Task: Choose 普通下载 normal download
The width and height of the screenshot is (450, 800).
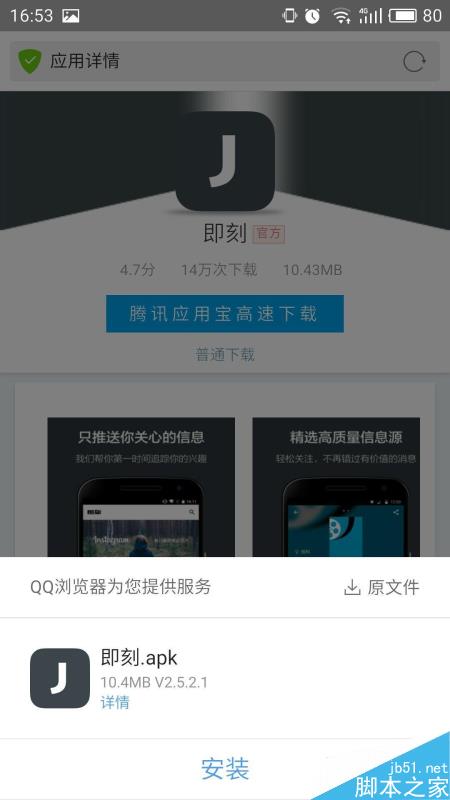Action: (225, 354)
